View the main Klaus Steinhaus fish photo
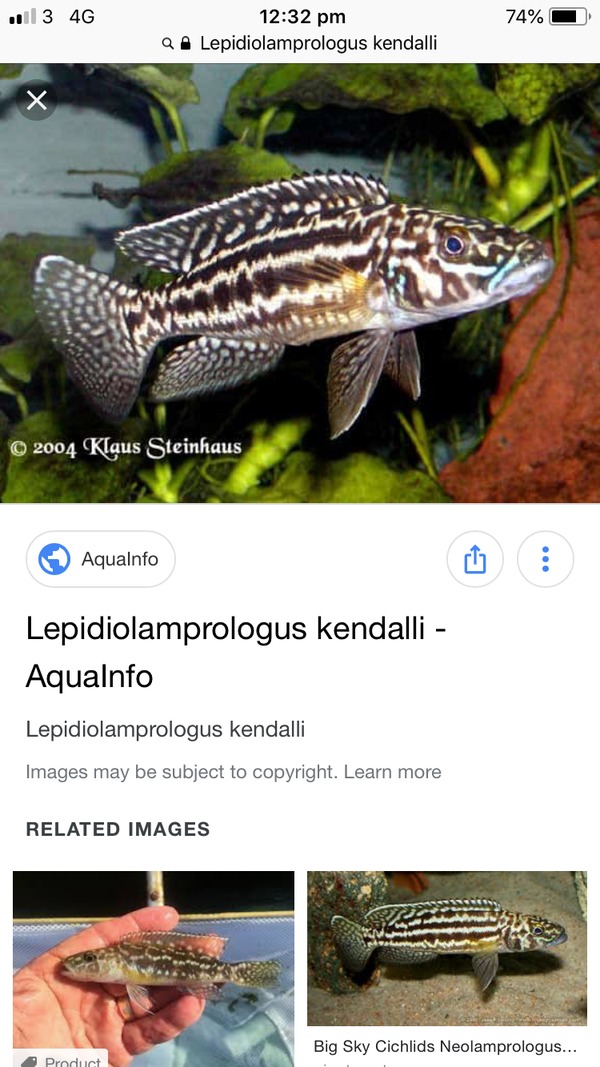The height and width of the screenshot is (1067, 600). (x=300, y=283)
